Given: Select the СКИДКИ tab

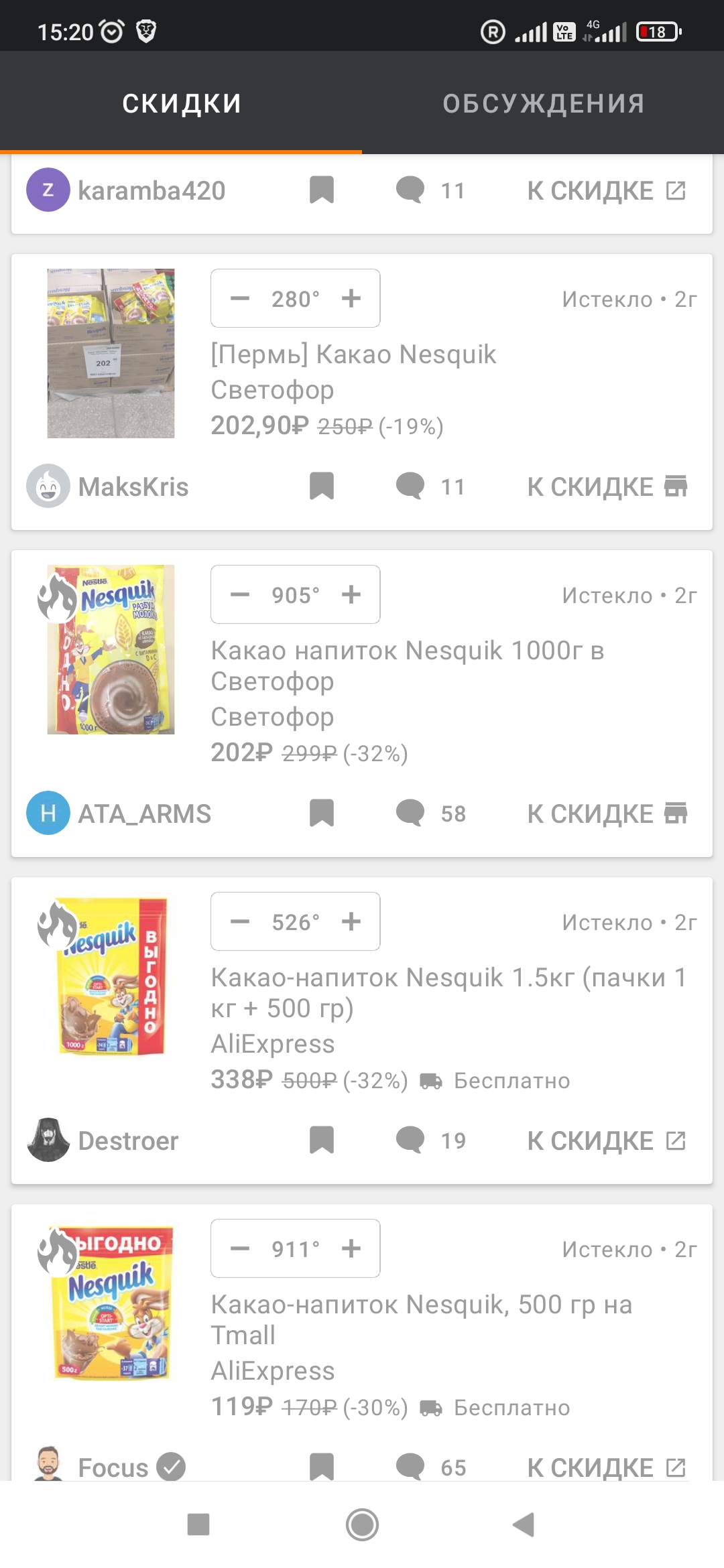Looking at the screenshot, I should tap(181, 103).
